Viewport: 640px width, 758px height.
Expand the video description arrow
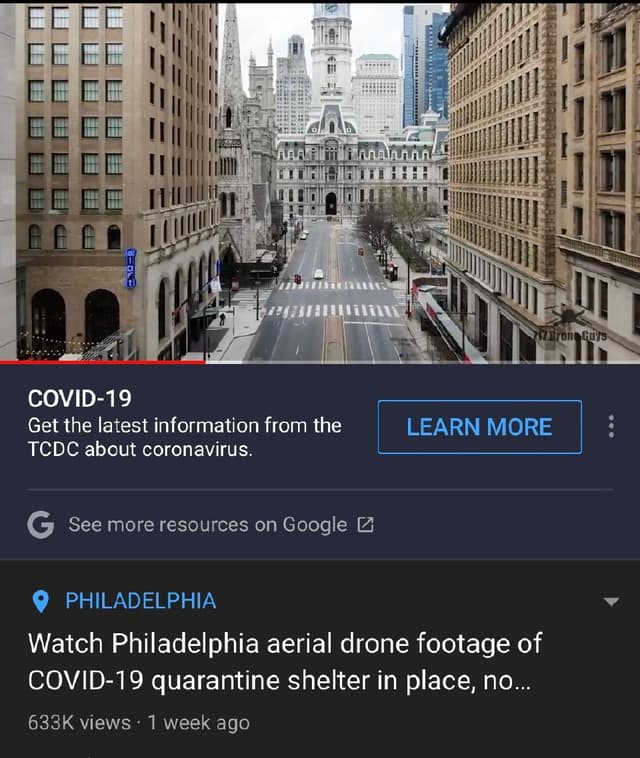pos(611,602)
